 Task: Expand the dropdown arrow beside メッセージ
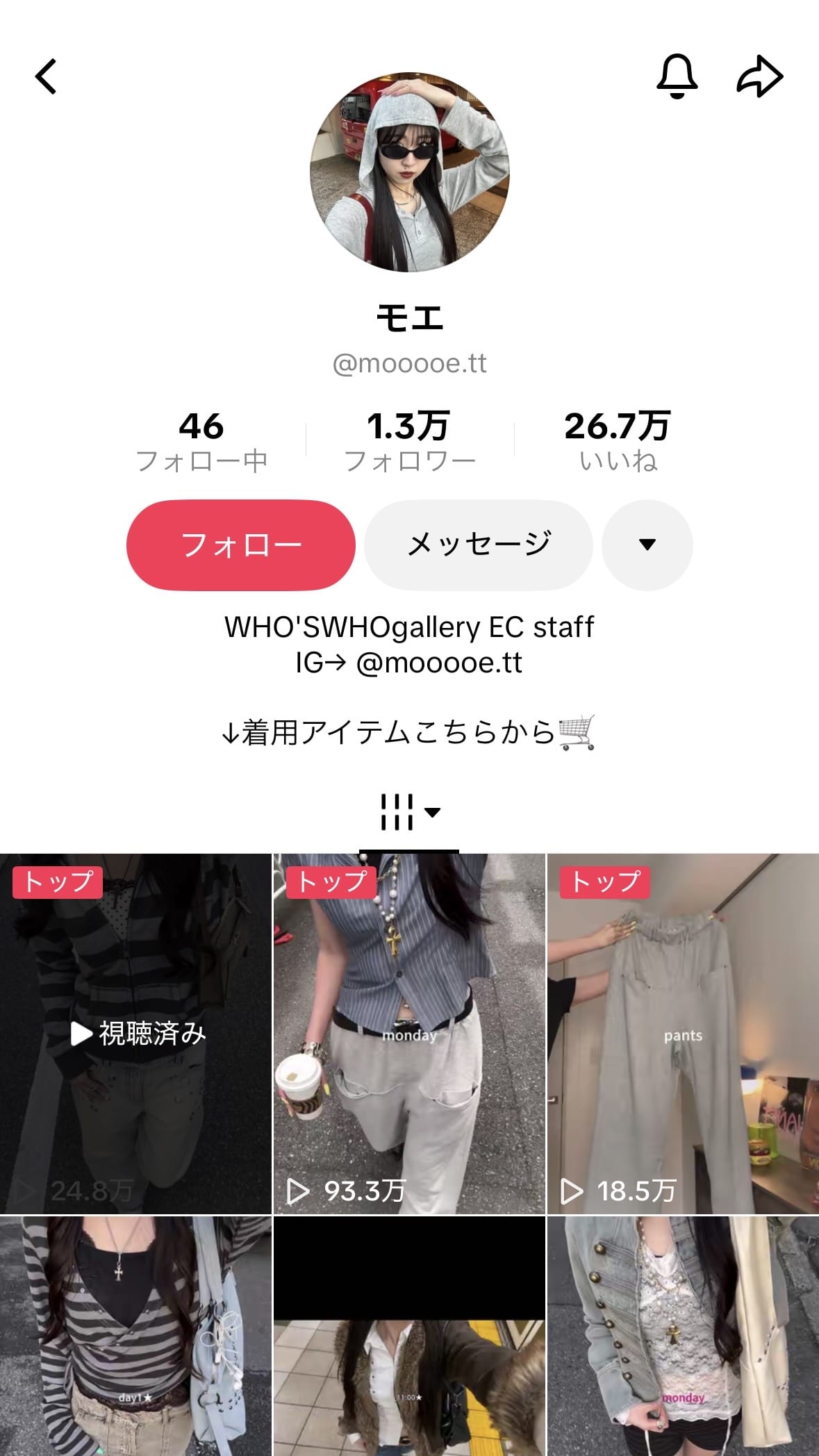[x=647, y=545]
